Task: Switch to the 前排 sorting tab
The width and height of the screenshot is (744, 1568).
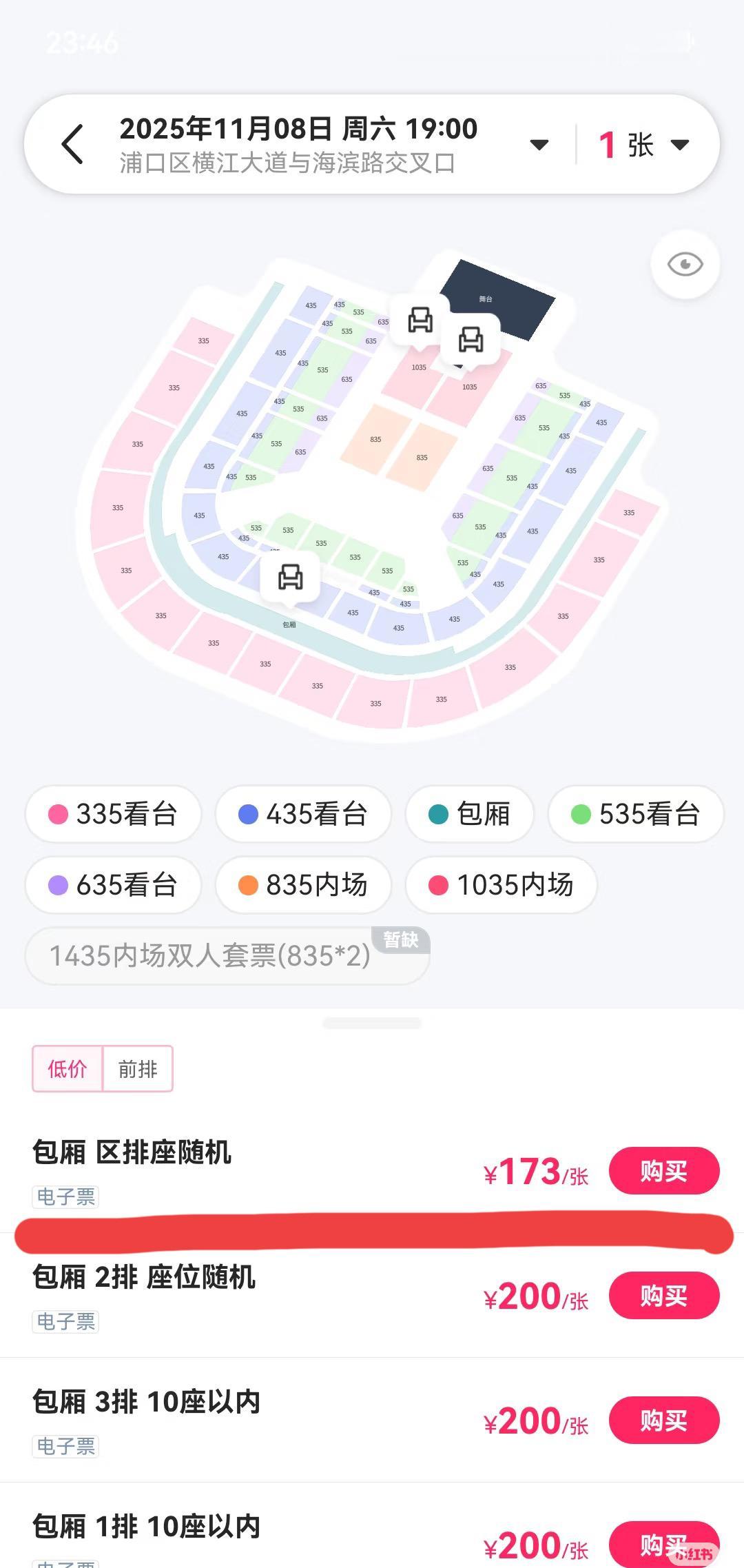Action: tap(137, 1069)
